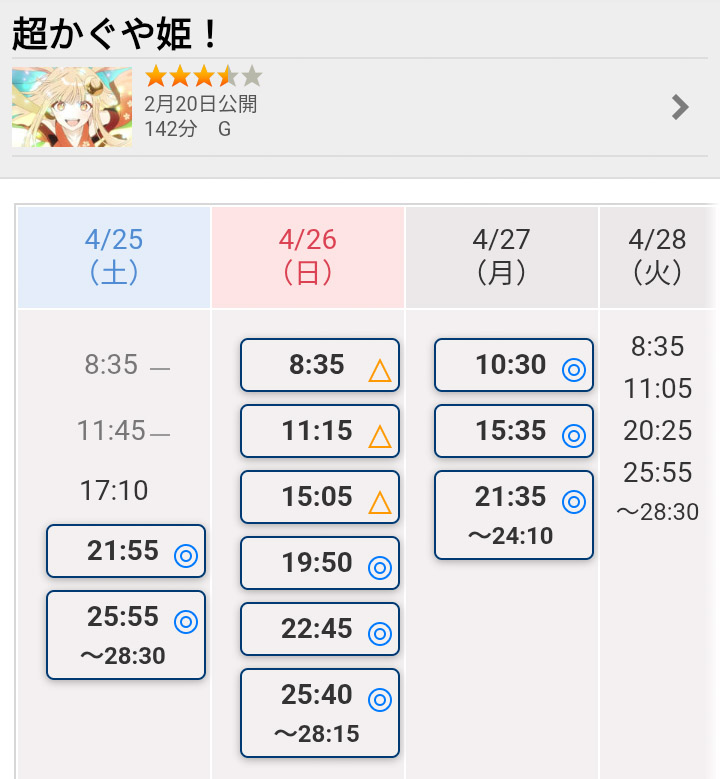720x779 pixels.
Task: Select the 21:55 showtime on 4/25
Action: 126,551
